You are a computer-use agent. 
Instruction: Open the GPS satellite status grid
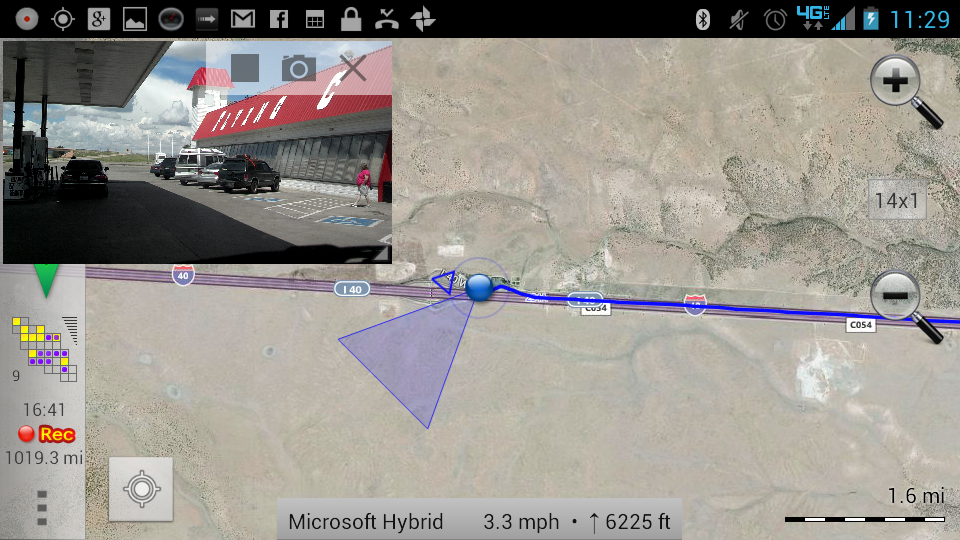tap(45, 348)
